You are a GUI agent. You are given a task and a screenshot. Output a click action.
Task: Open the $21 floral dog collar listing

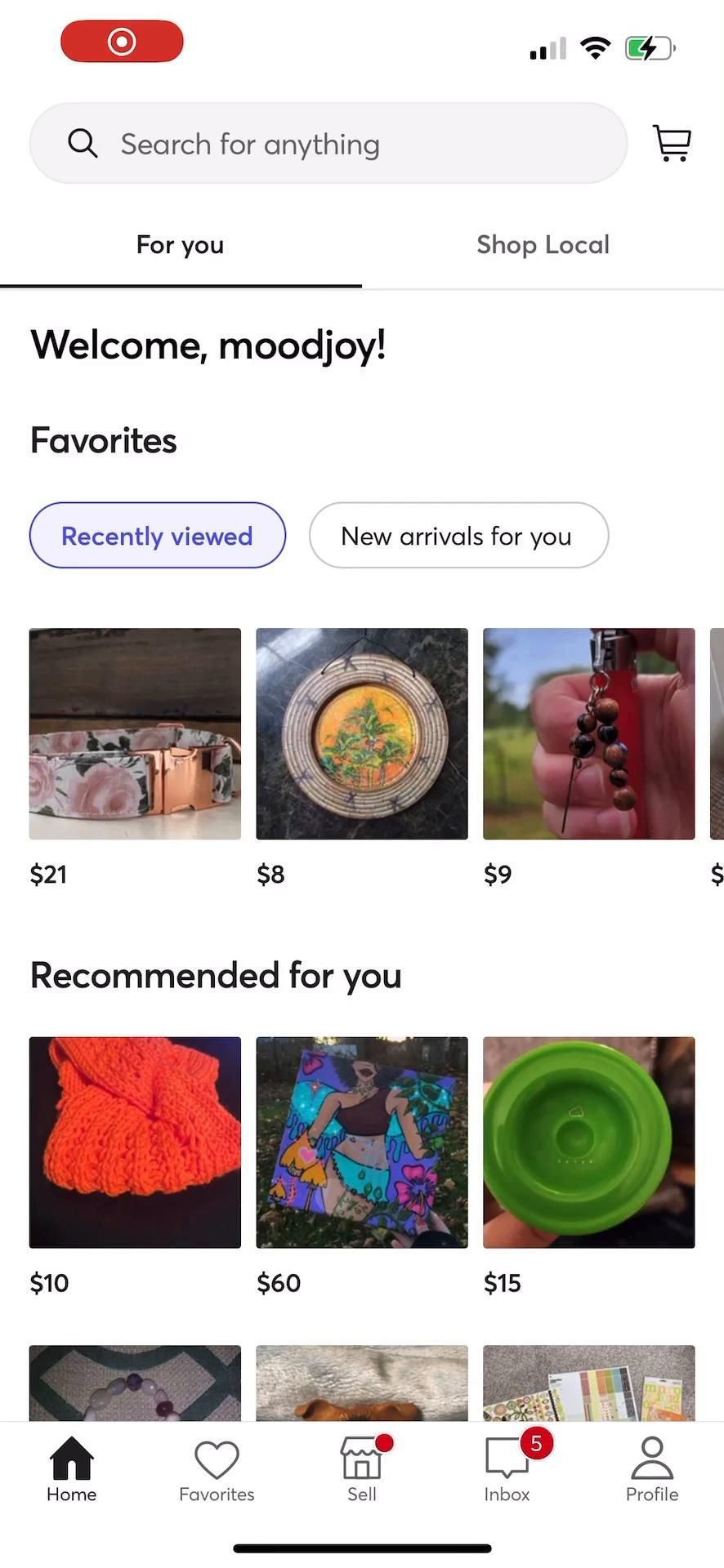134,733
